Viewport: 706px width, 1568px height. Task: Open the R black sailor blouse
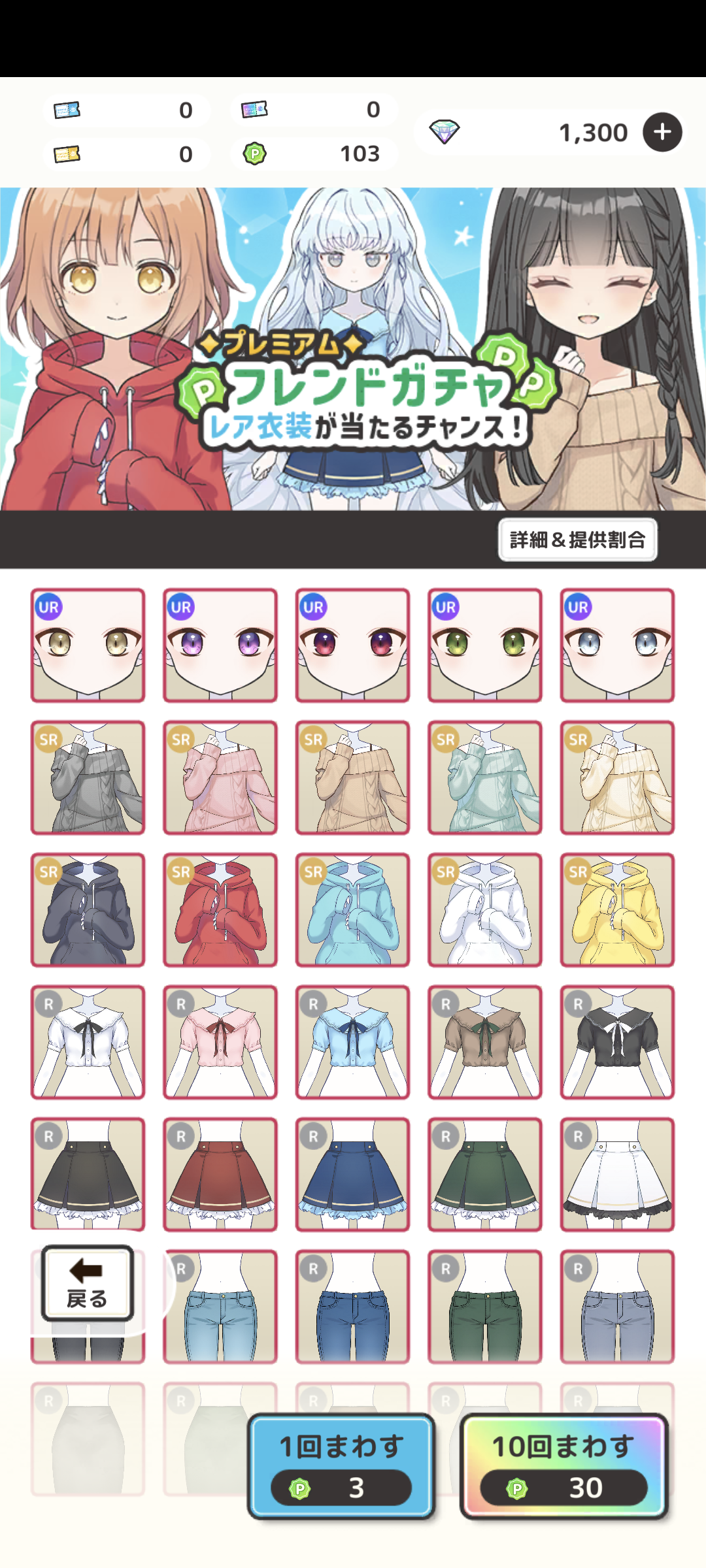click(617, 1042)
